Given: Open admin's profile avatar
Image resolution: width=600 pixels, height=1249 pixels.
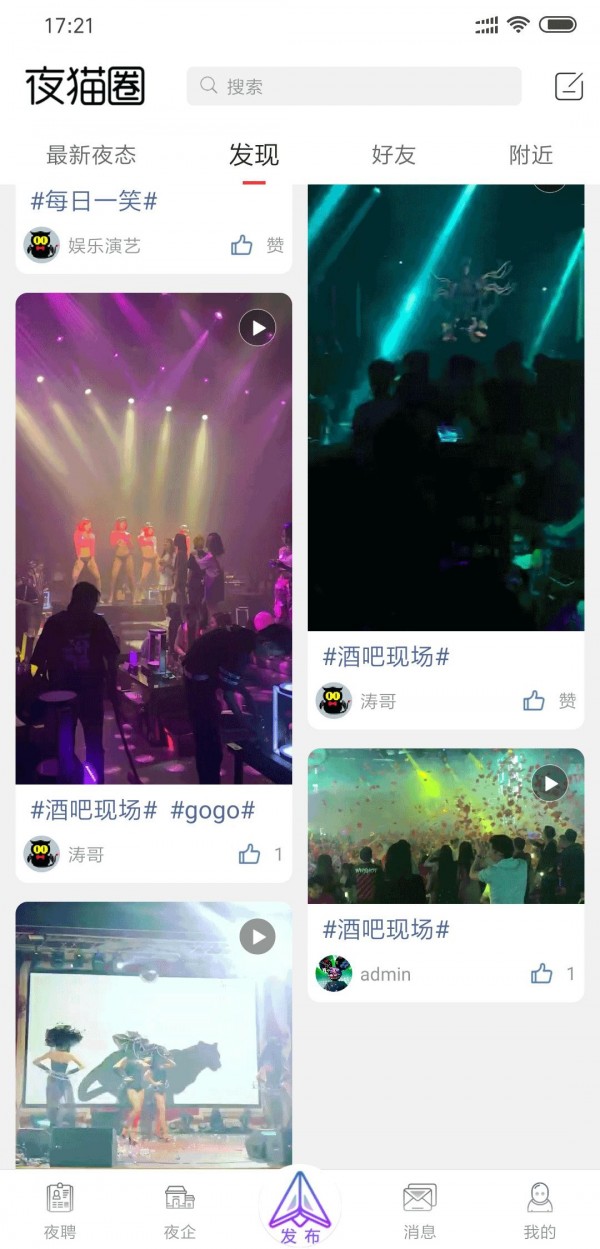Looking at the screenshot, I should (x=334, y=973).
